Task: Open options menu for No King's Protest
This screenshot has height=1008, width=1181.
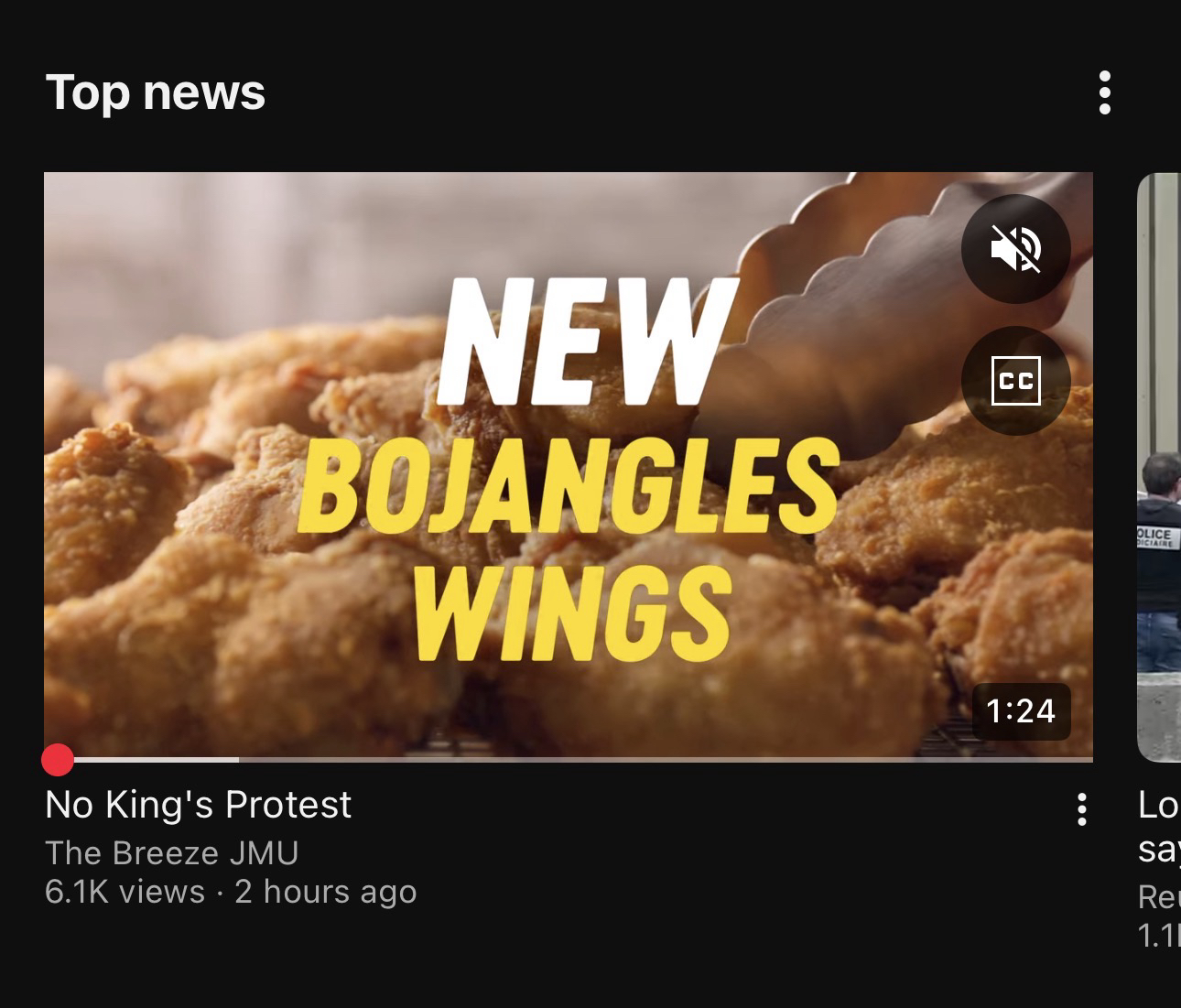Action: 1082,809
